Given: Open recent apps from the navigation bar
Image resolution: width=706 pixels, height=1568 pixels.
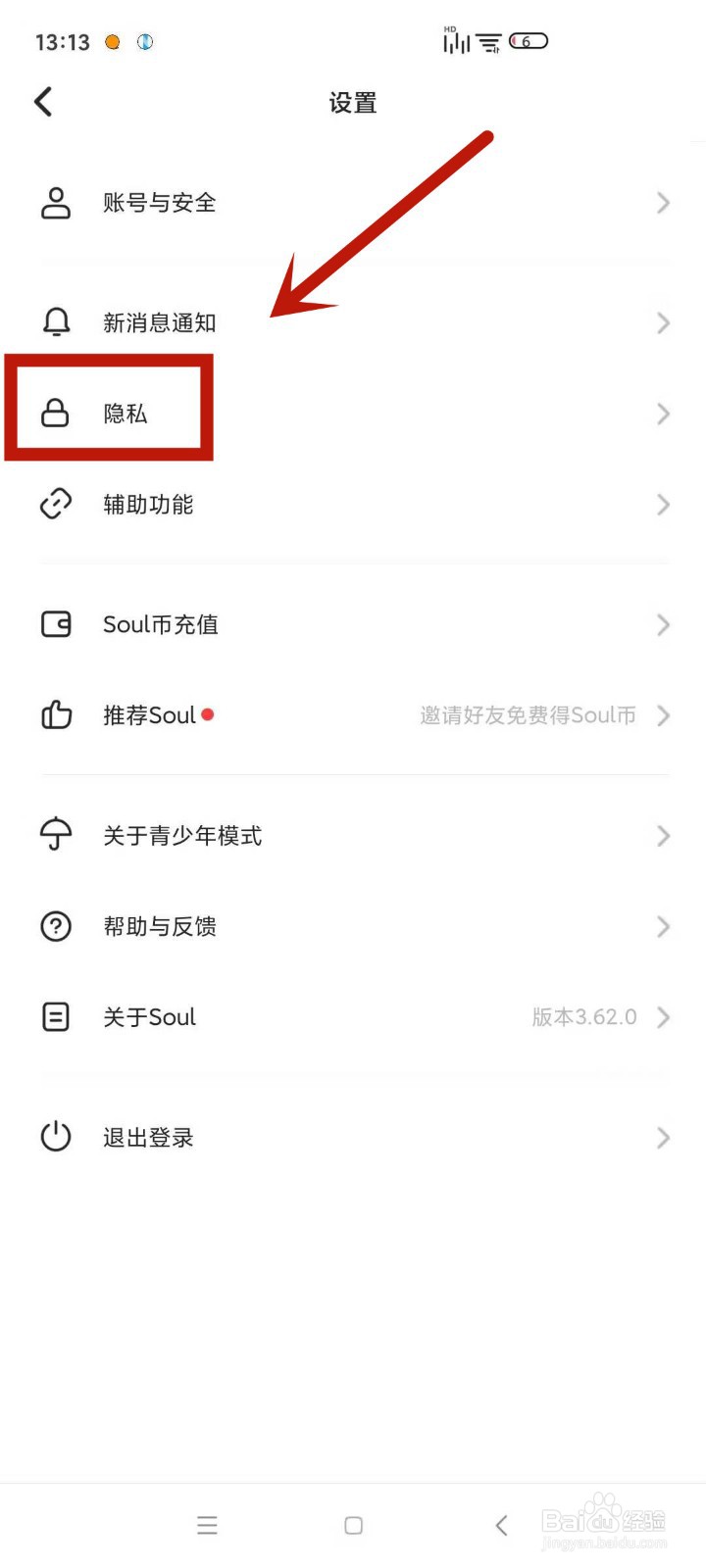Looking at the screenshot, I should pos(207,1525).
